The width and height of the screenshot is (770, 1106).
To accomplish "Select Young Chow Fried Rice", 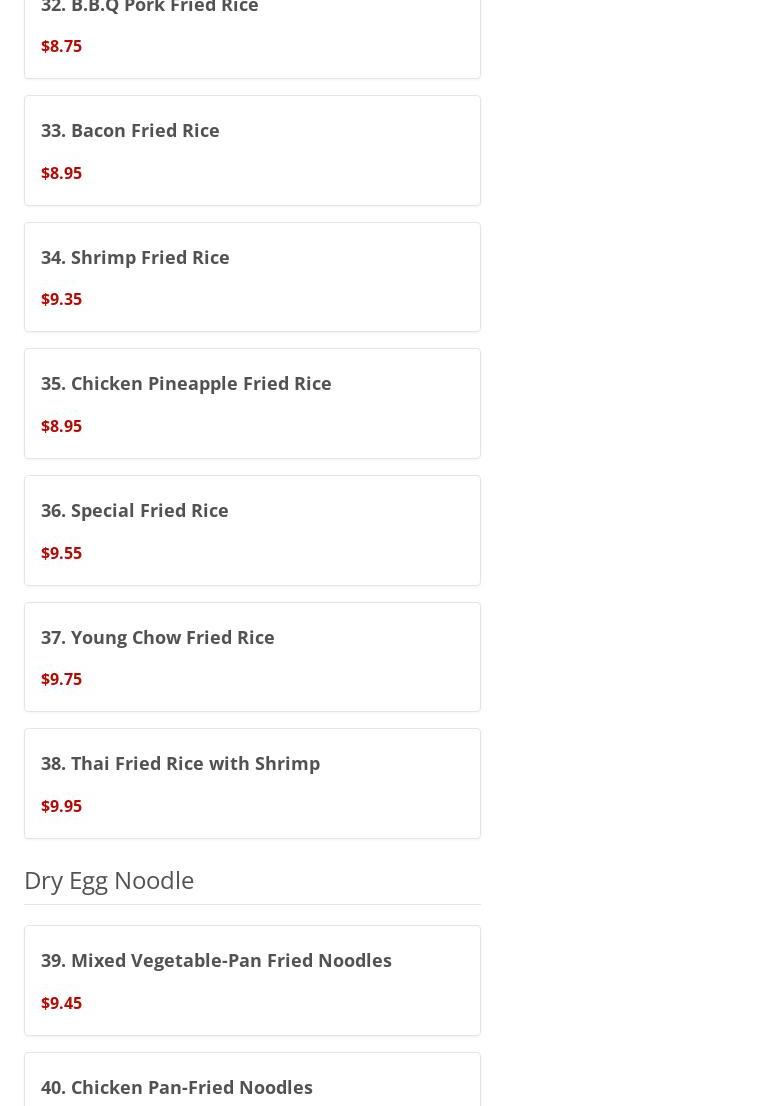I will [x=251, y=657].
